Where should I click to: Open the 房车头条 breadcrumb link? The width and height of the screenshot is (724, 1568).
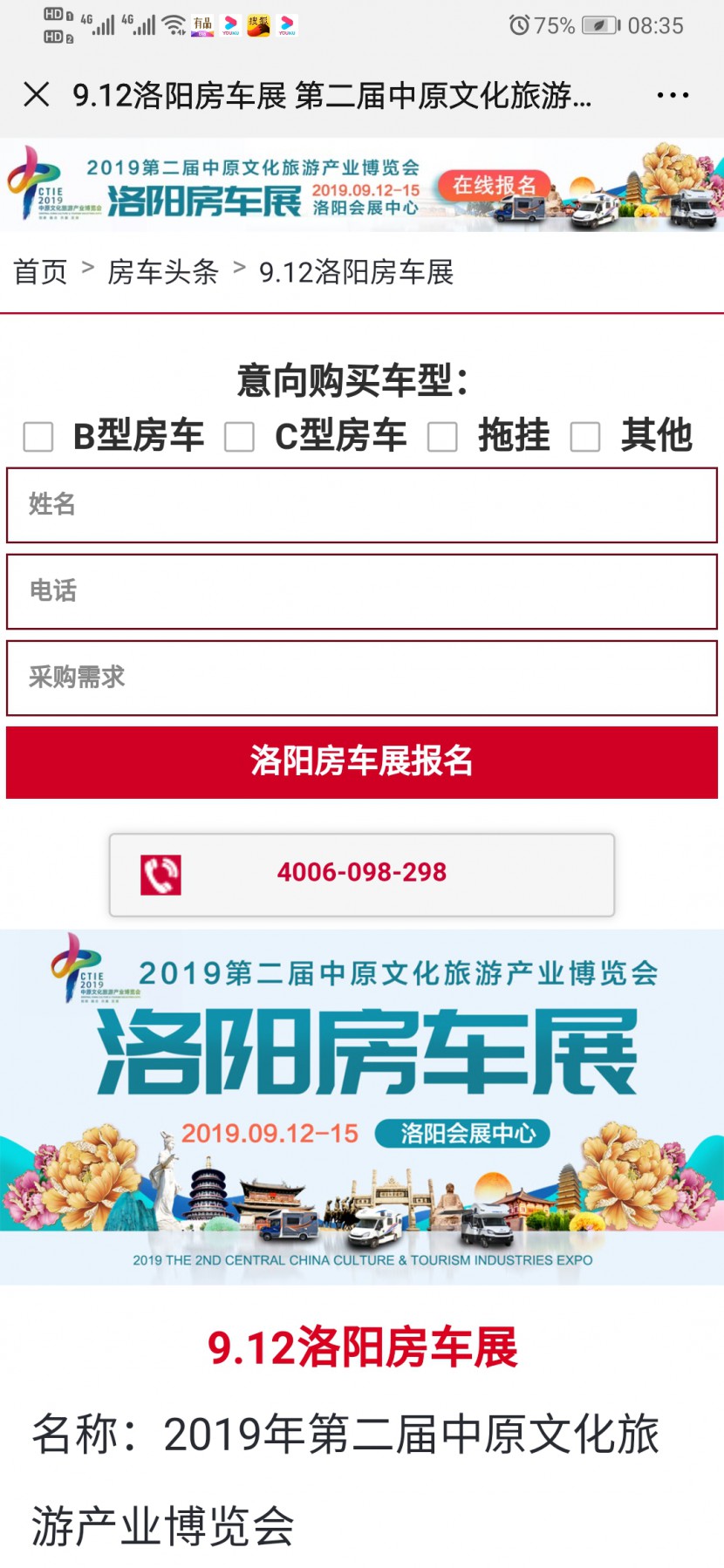pos(162,272)
